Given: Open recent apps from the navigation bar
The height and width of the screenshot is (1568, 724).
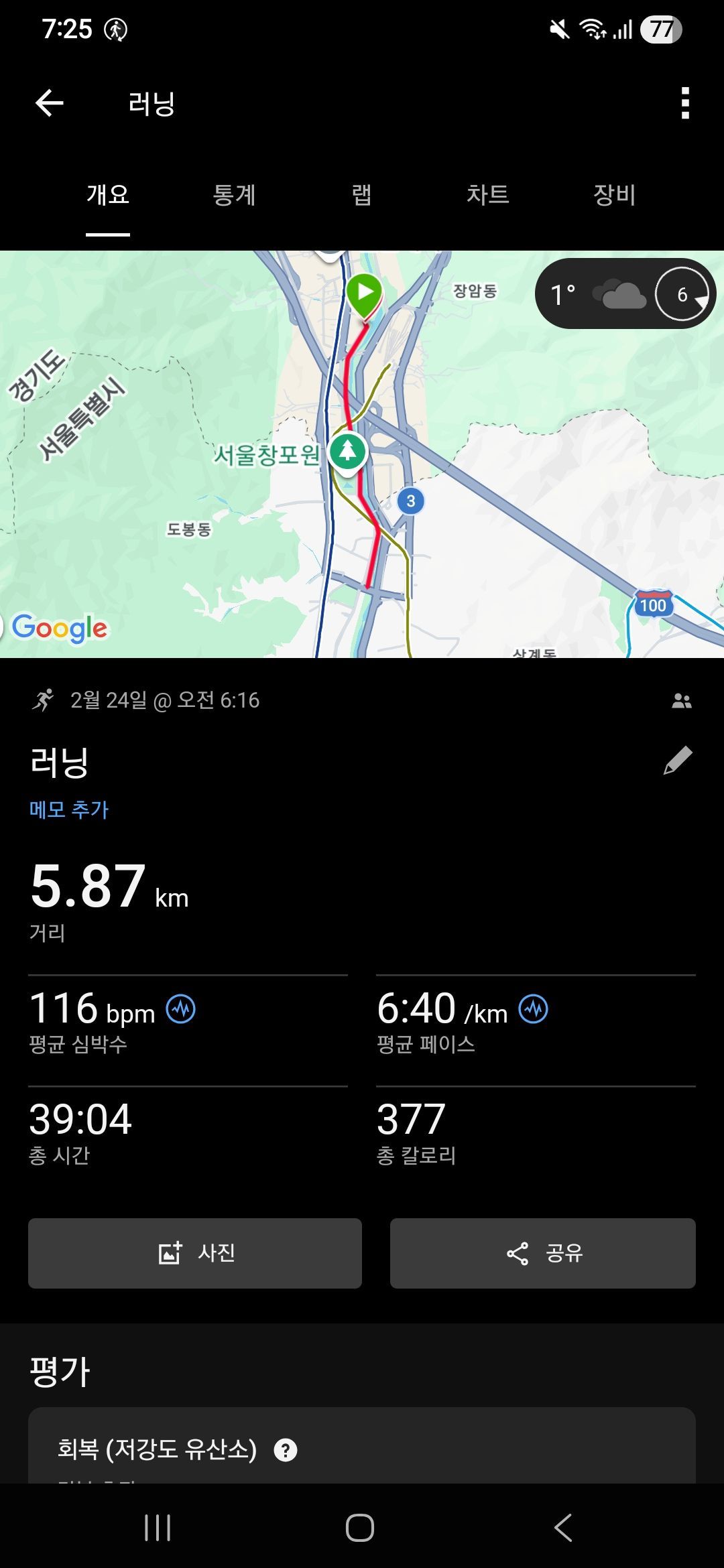Looking at the screenshot, I should [x=158, y=1528].
